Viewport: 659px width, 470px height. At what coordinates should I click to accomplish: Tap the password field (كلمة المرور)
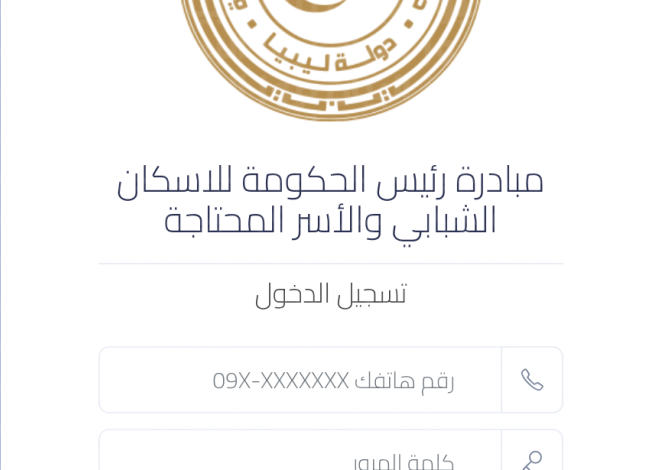300,456
